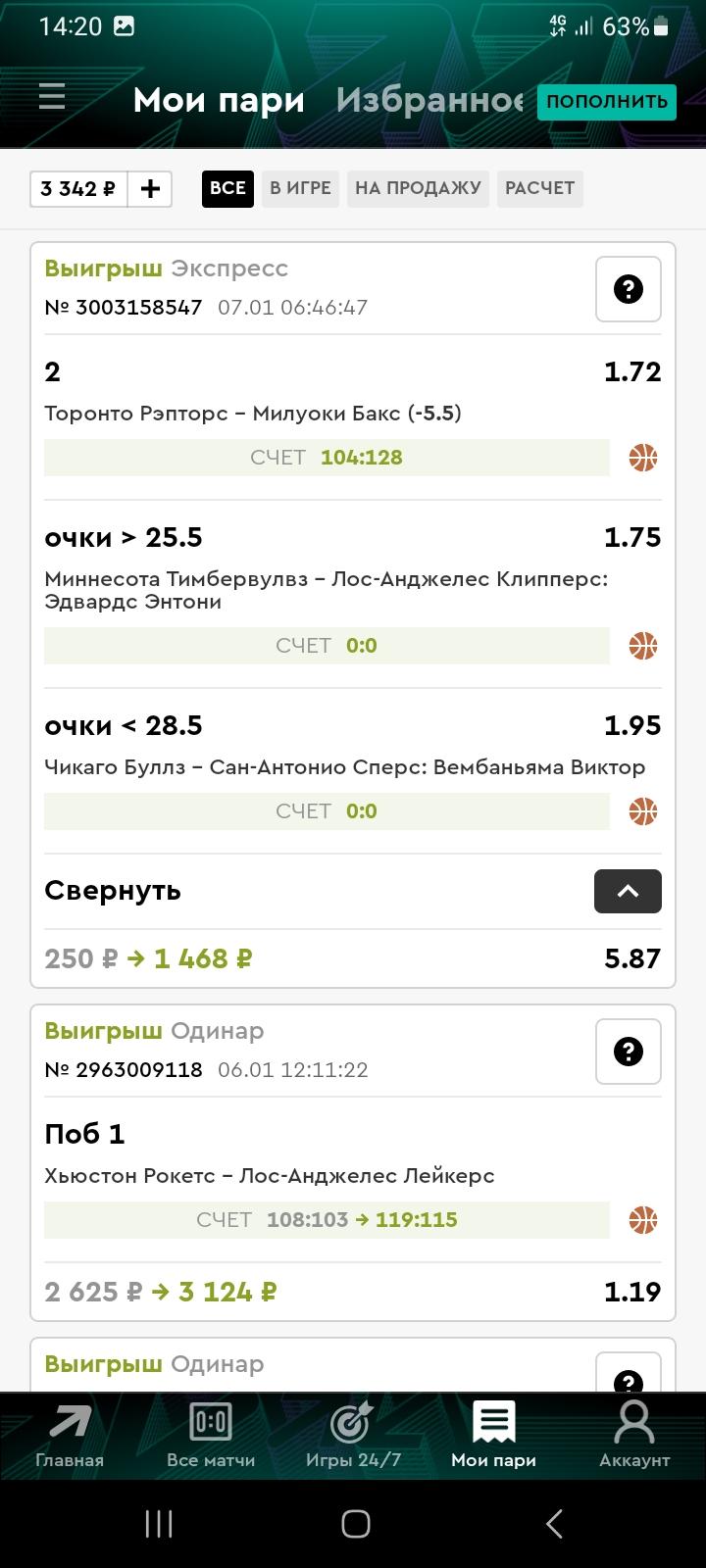The height and width of the screenshot is (1568, 706).
Task: Open help for bet № 2963009118
Action: coord(629,1052)
